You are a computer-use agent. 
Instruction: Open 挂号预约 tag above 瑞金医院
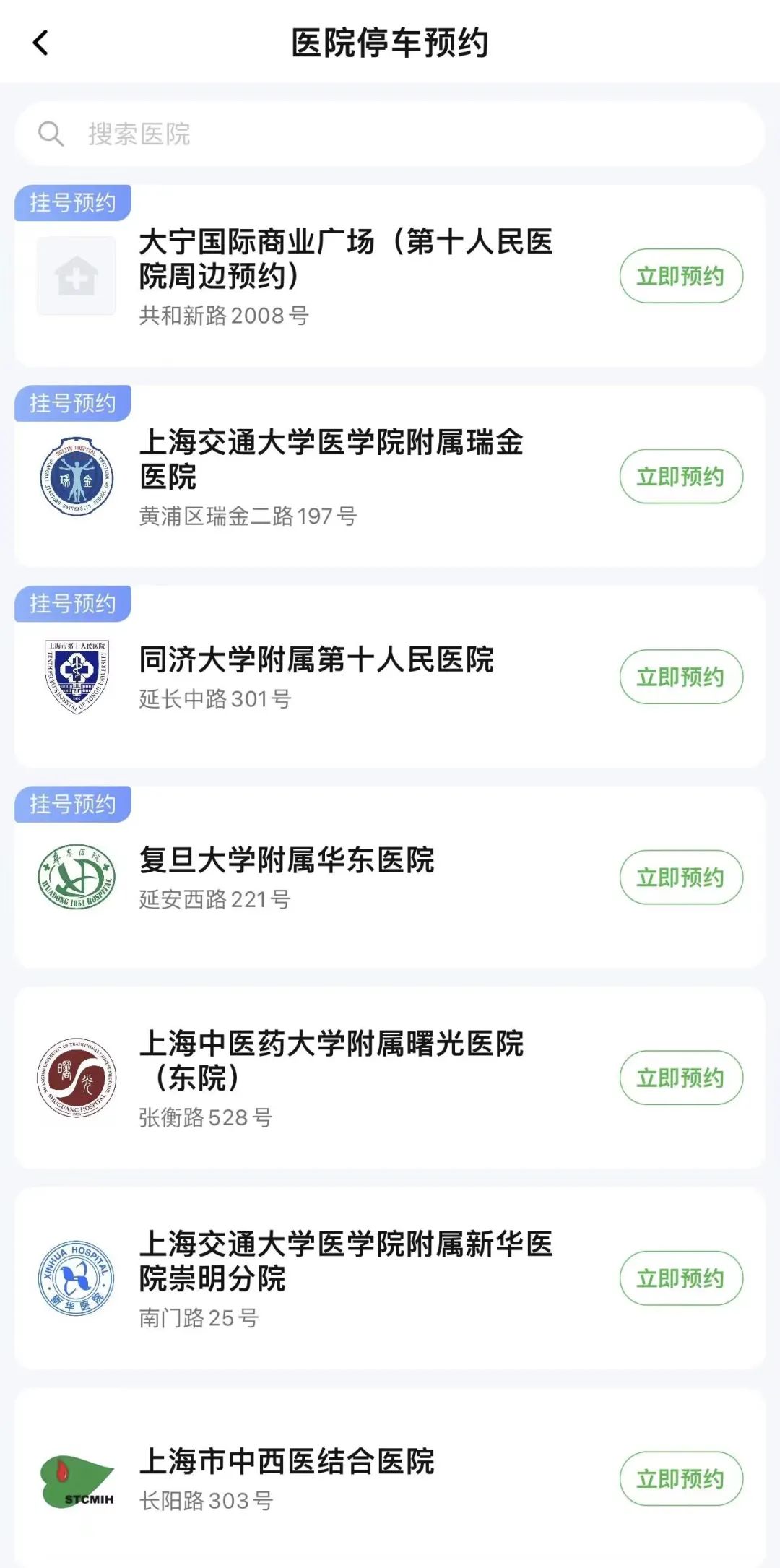[x=72, y=403]
